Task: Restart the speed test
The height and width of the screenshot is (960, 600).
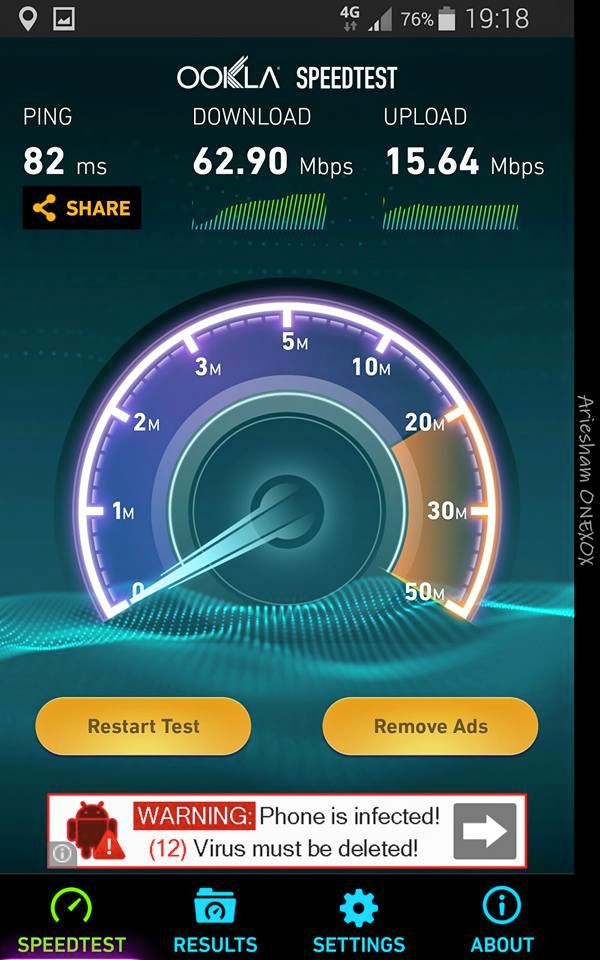Action: [143, 726]
